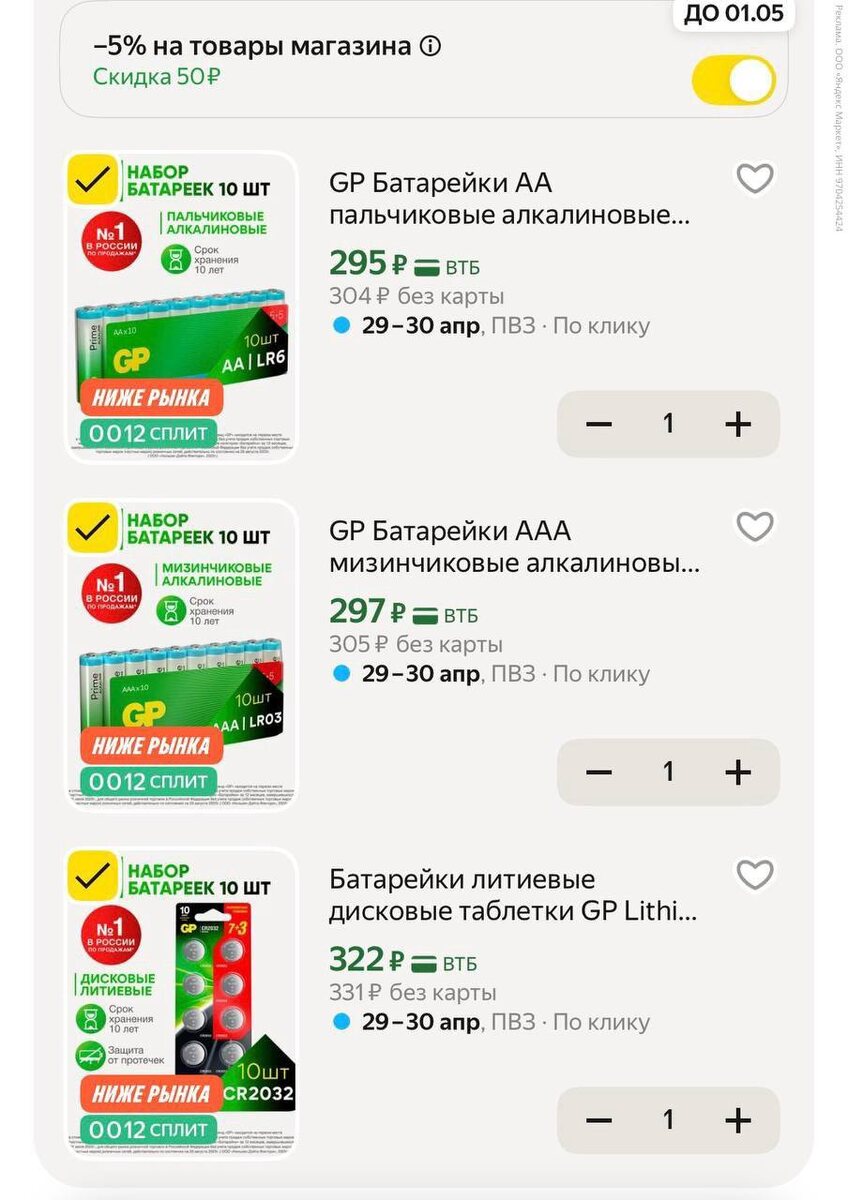Increase quantity of GP AA batteries
This screenshot has width=848, height=1200.
[737, 424]
